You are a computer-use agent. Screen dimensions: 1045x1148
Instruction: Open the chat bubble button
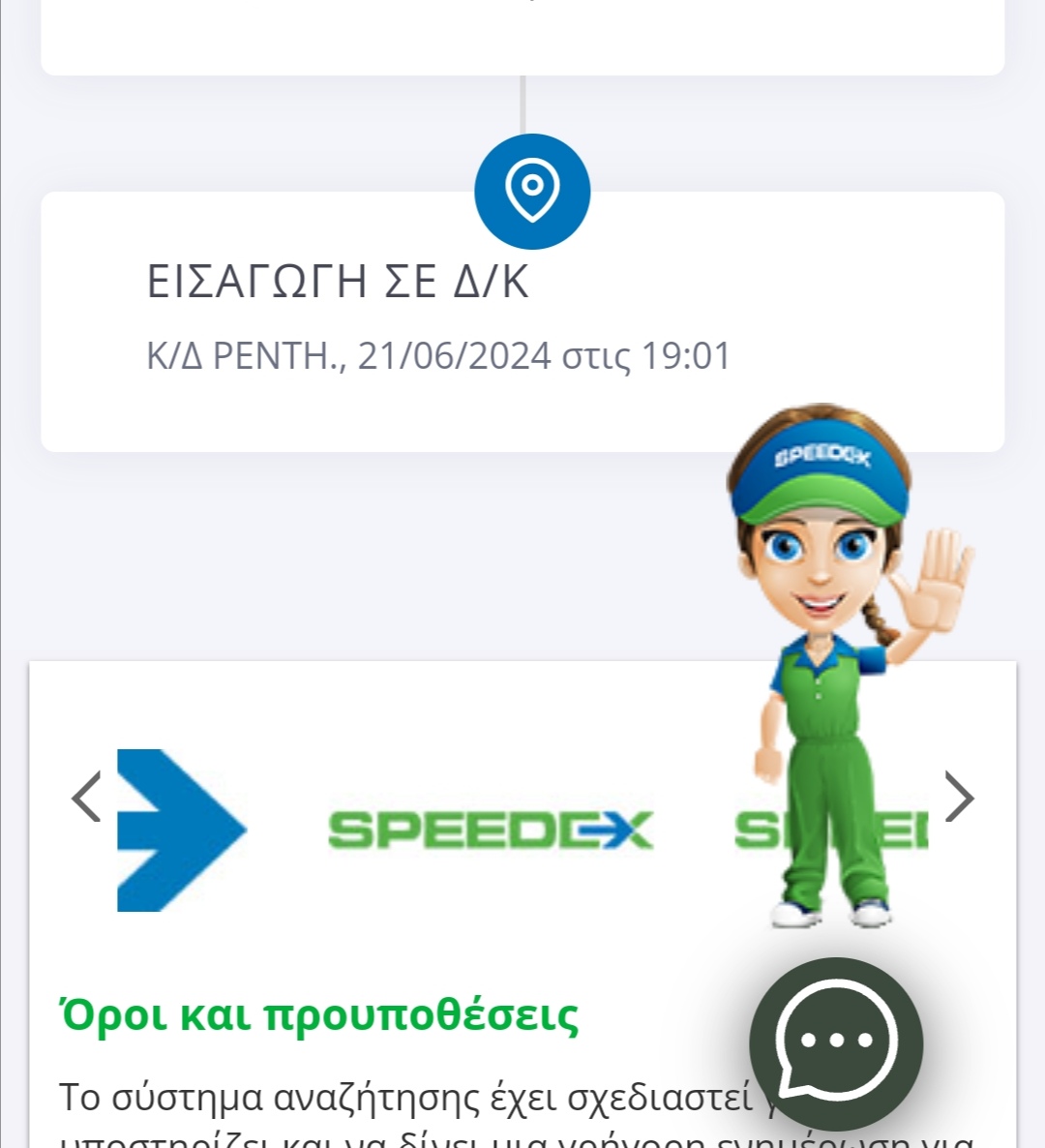[836, 1043]
